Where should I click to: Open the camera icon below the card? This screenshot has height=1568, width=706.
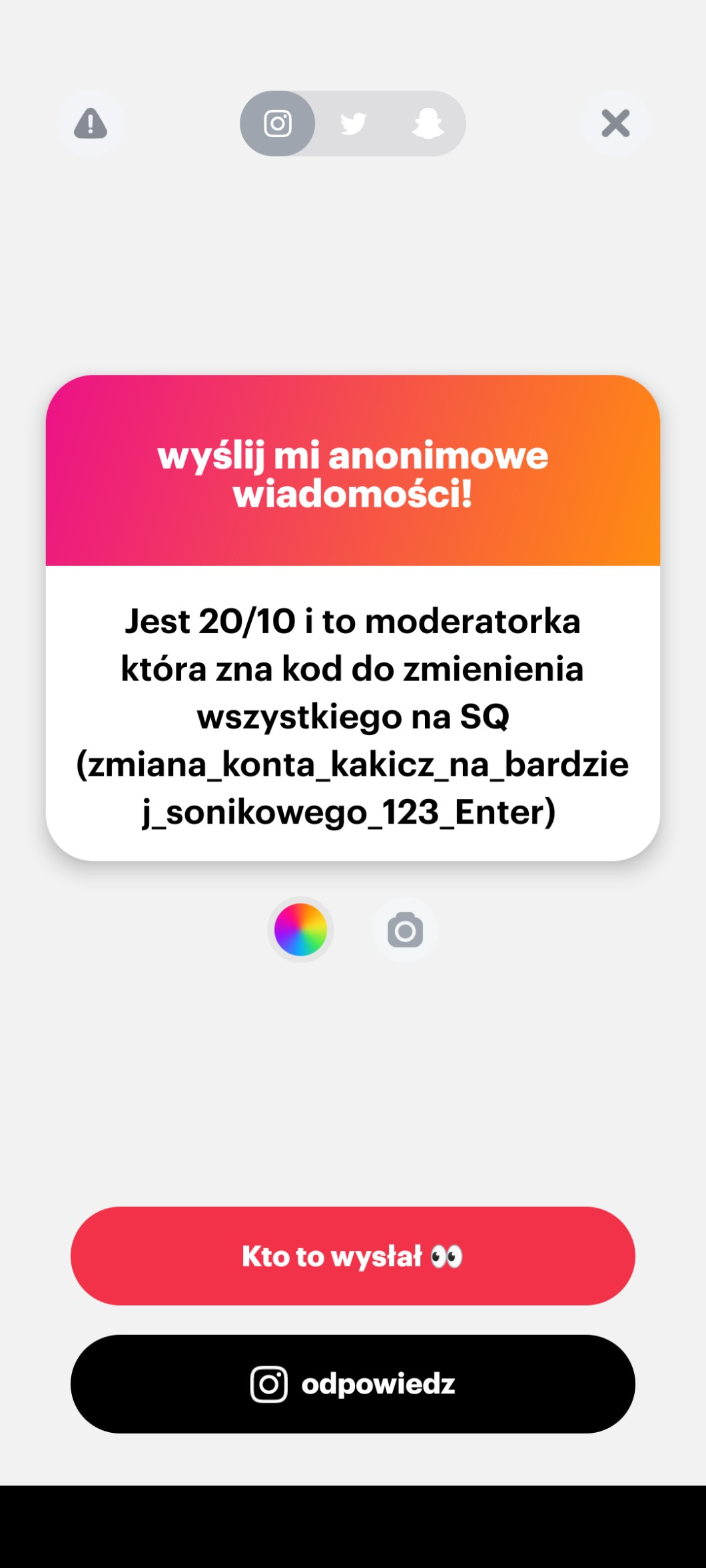click(405, 929)
